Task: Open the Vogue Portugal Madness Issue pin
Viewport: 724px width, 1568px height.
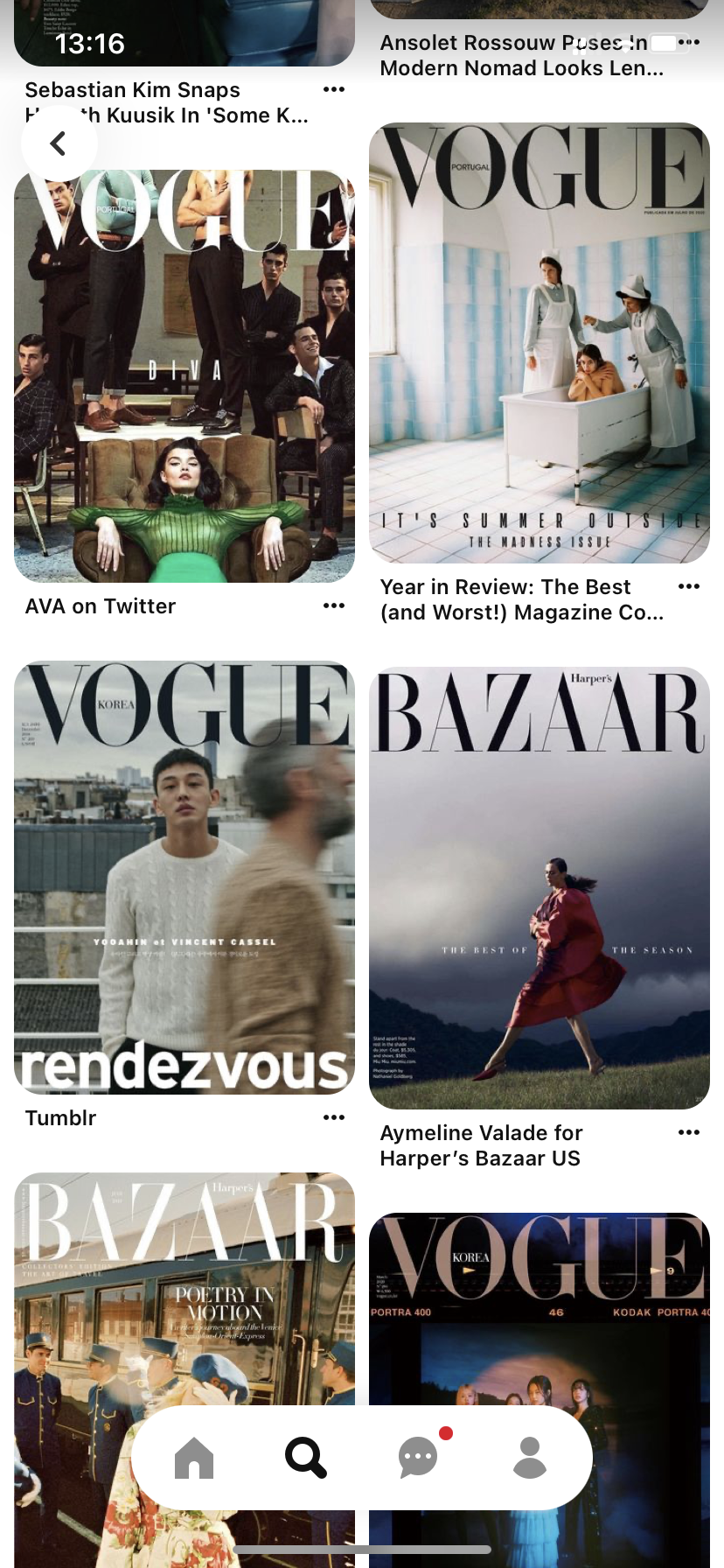Action: [540, 342]
